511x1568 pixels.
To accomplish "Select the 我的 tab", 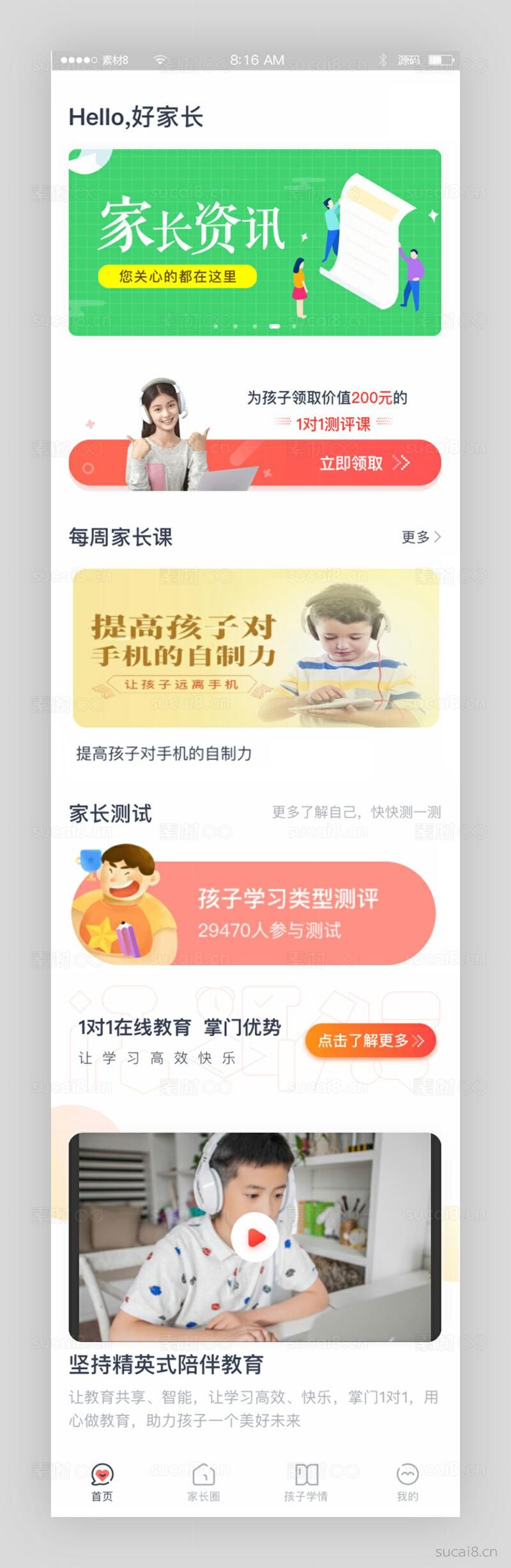I will tap(408, 1483).
